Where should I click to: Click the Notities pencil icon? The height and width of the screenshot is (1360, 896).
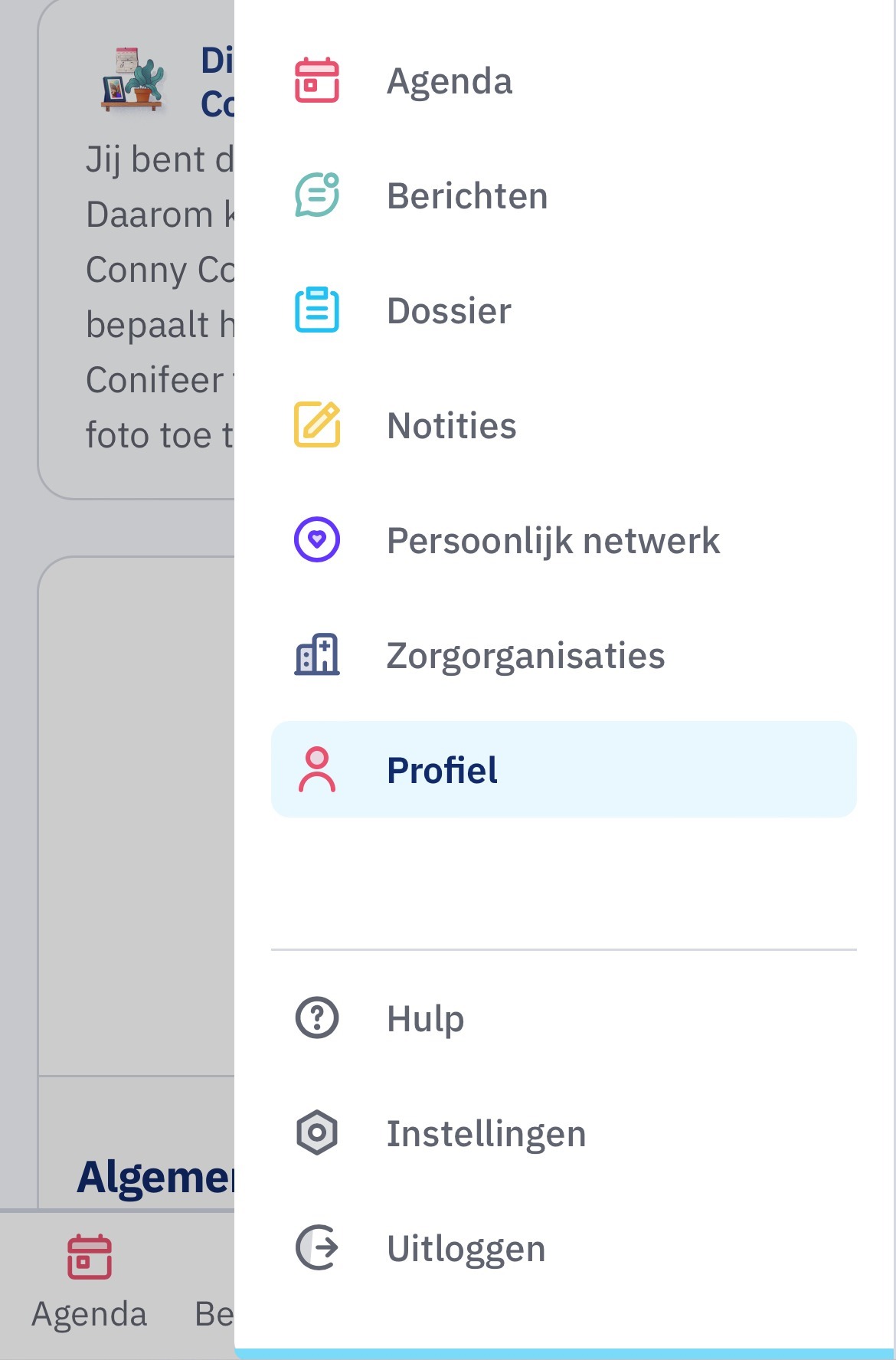tap(316, 424)
